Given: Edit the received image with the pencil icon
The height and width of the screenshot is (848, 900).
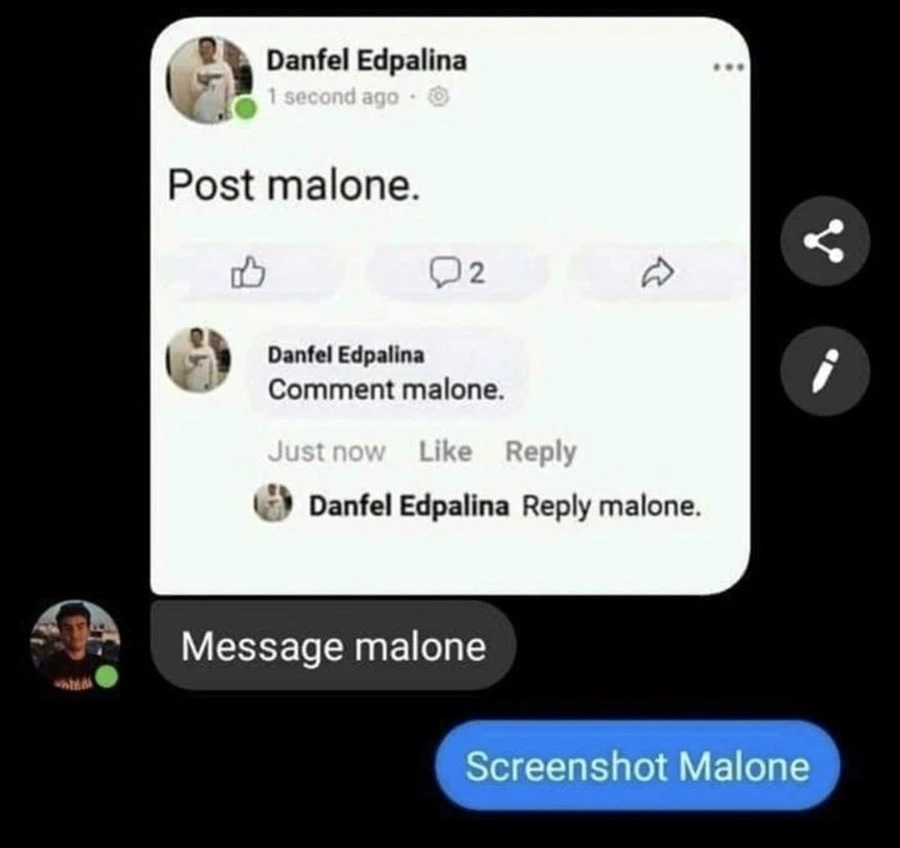Looking at the screenshot, I should [825, 371].
